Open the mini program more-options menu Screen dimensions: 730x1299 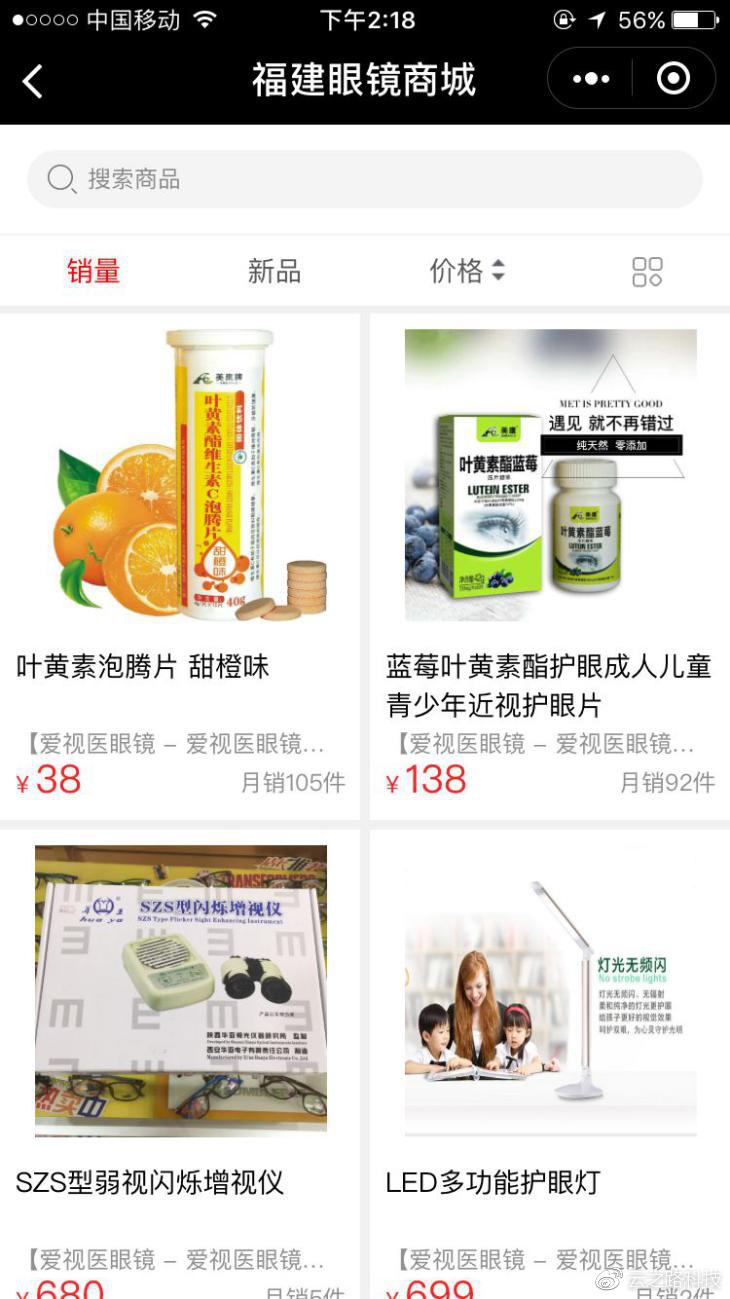(591, 79)
